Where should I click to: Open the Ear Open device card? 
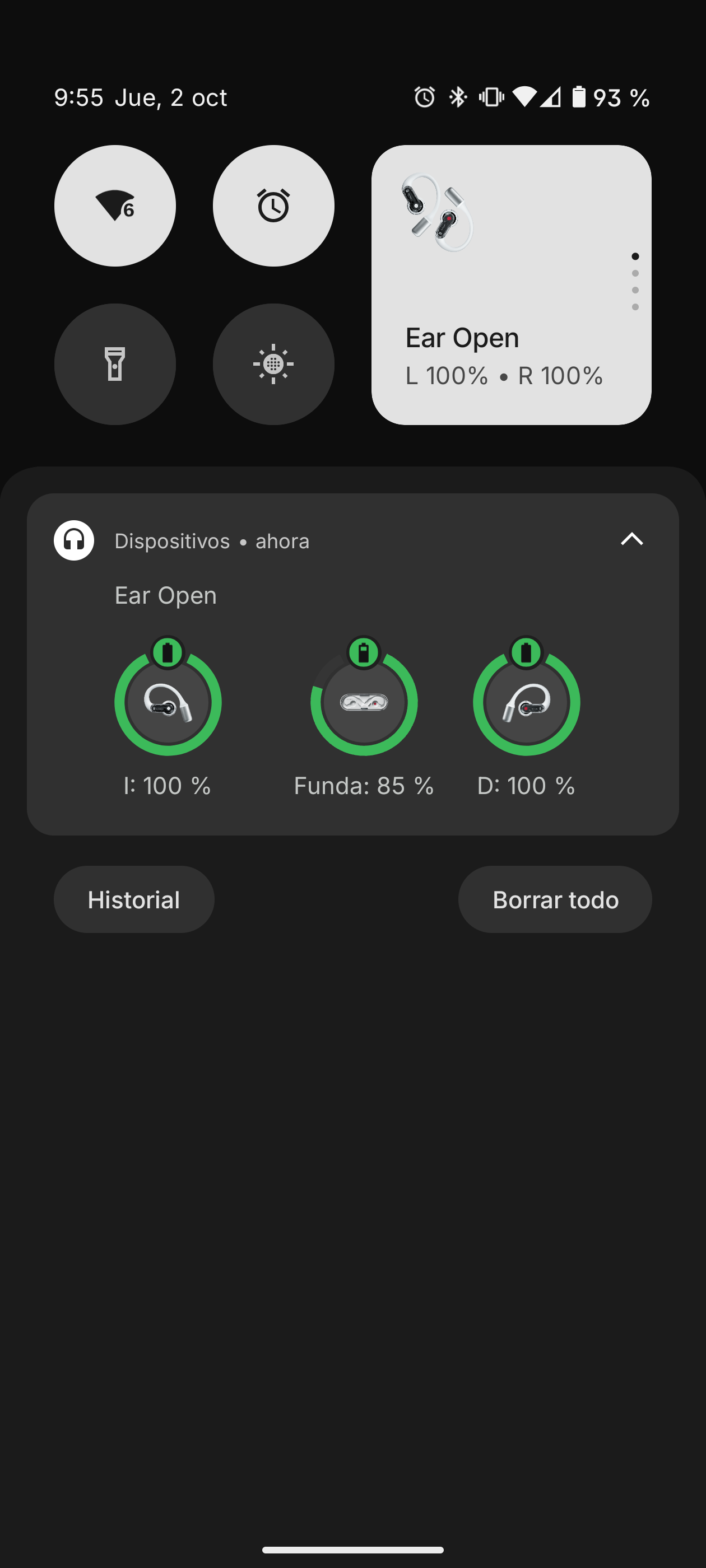point(510,285)
